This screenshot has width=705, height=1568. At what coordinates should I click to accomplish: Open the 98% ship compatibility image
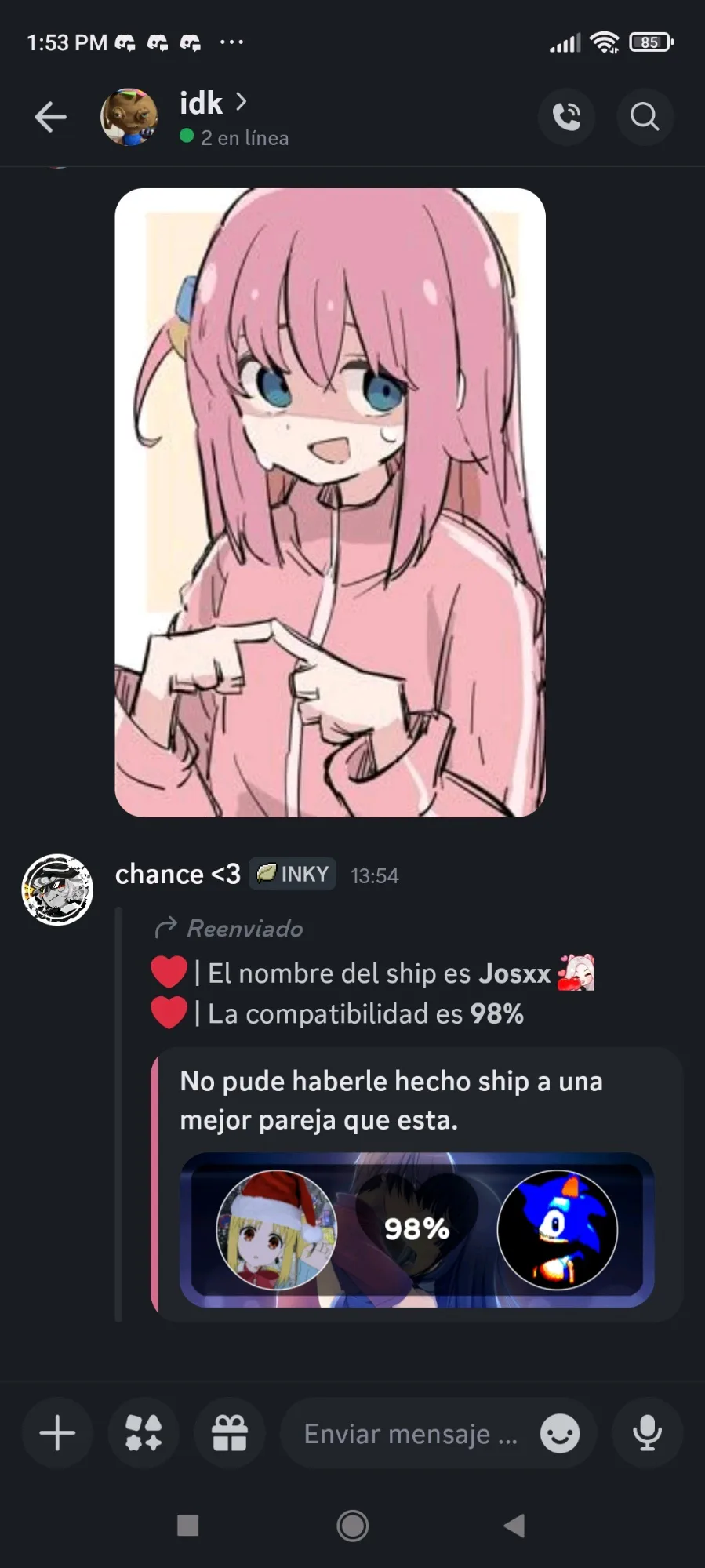pos(416,1229)
